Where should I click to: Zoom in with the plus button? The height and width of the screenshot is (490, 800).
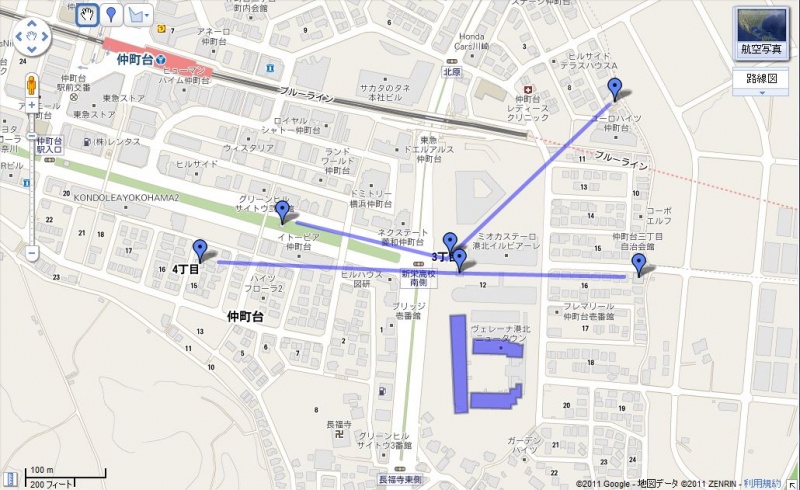32,105
